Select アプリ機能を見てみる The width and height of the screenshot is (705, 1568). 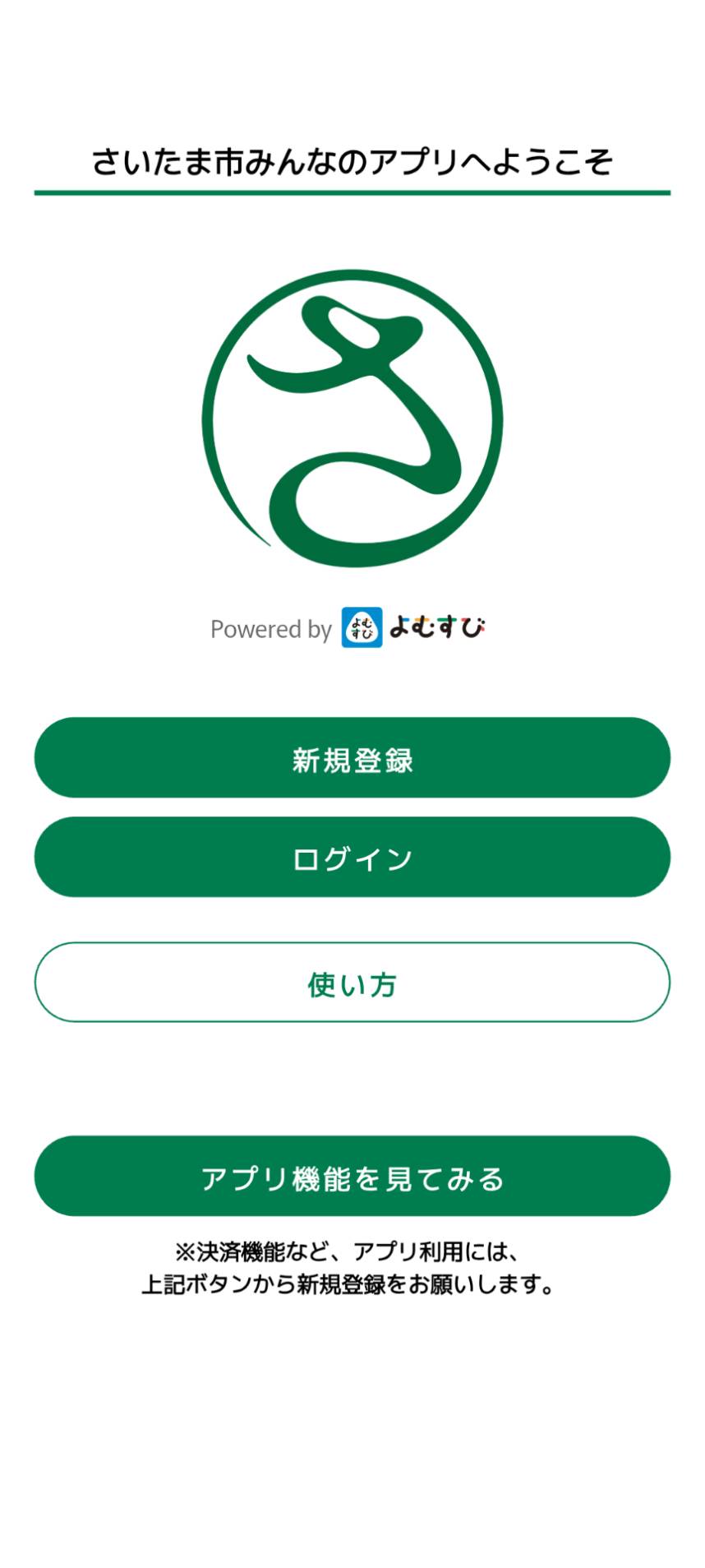click(x=352, y=1176)
